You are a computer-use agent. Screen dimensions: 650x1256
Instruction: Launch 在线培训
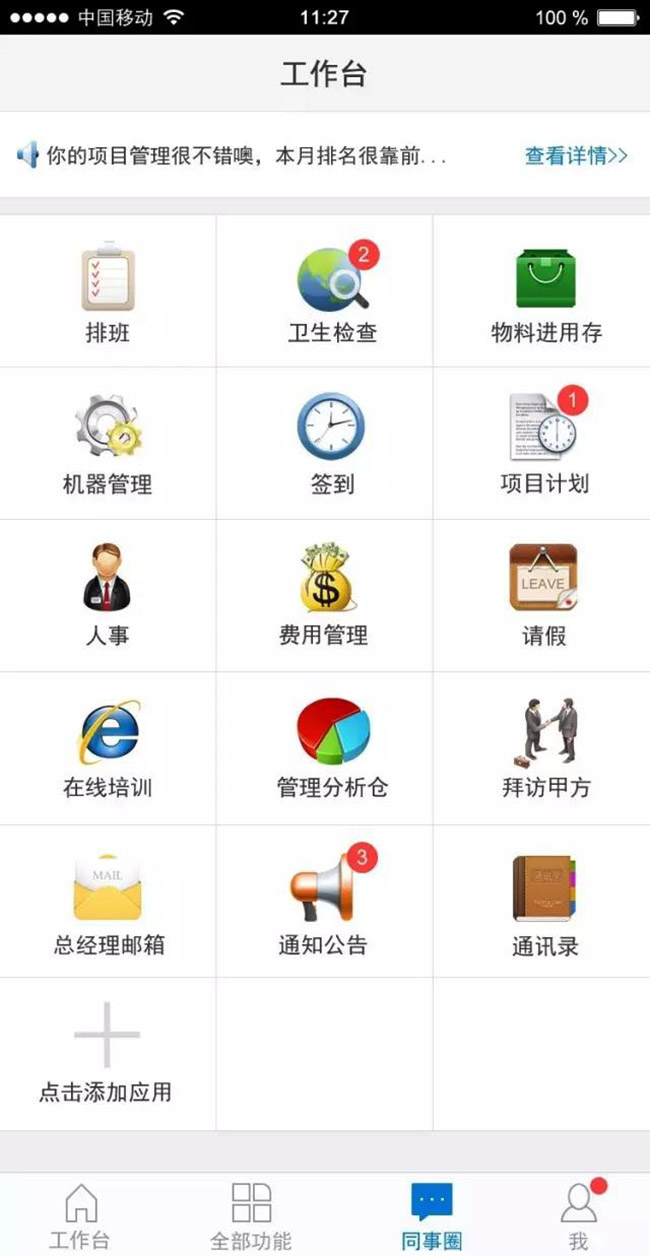(108, 748)
